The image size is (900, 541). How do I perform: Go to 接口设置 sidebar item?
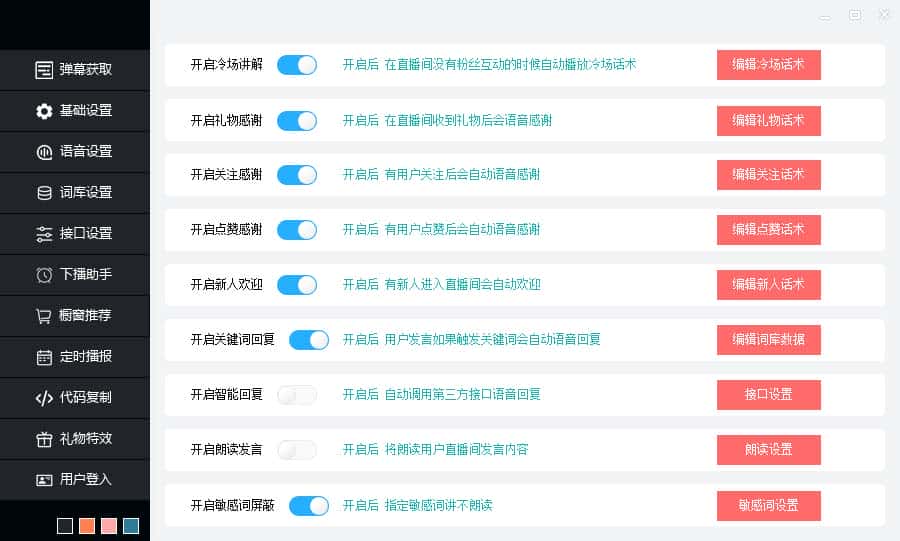pos(75,233)
